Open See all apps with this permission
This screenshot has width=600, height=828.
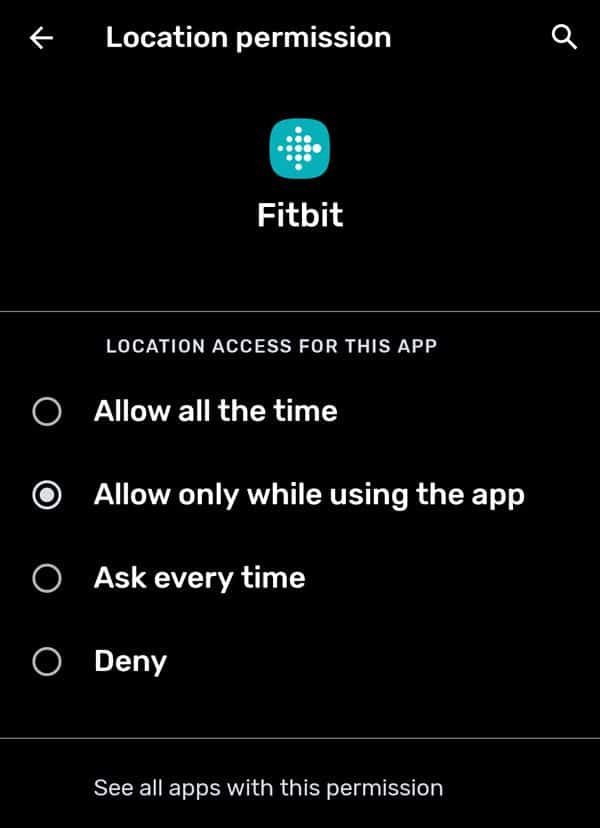[268, 787]
